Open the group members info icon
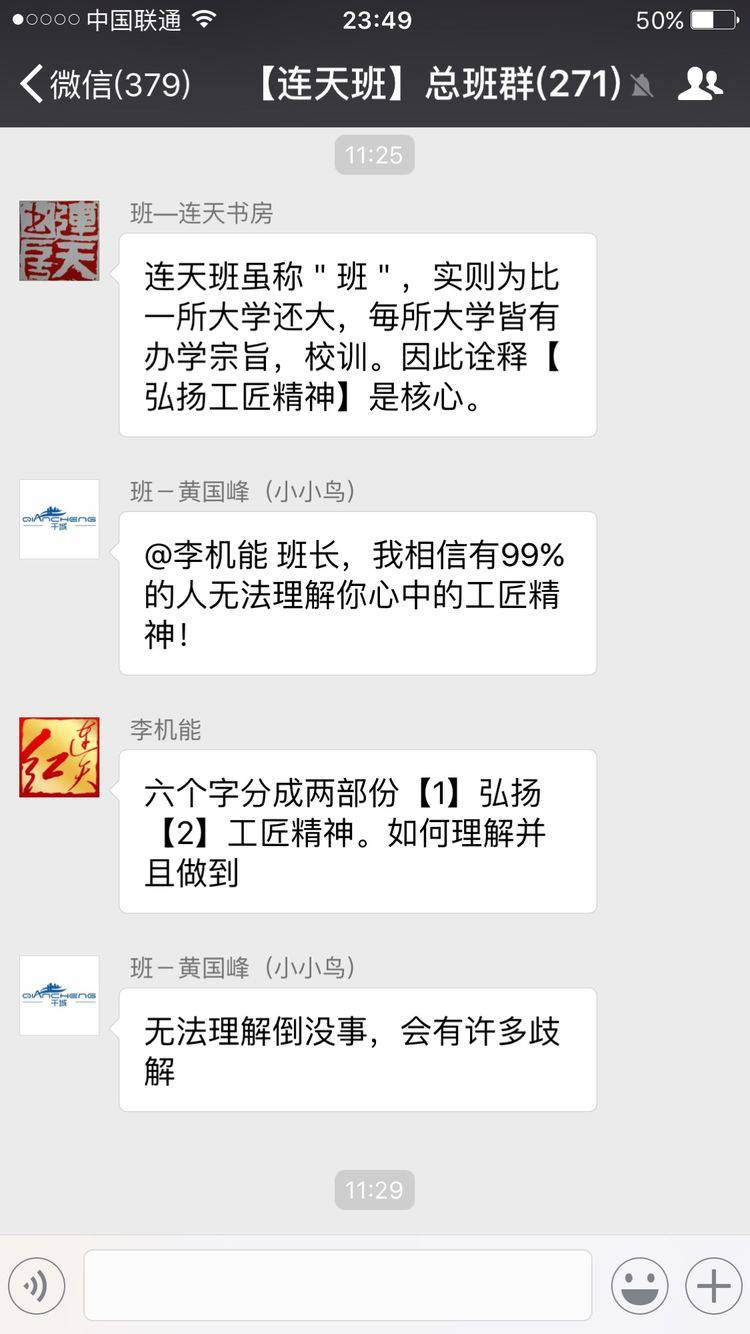Viewport: 750px width, 1334px height. tap(700, 84)
